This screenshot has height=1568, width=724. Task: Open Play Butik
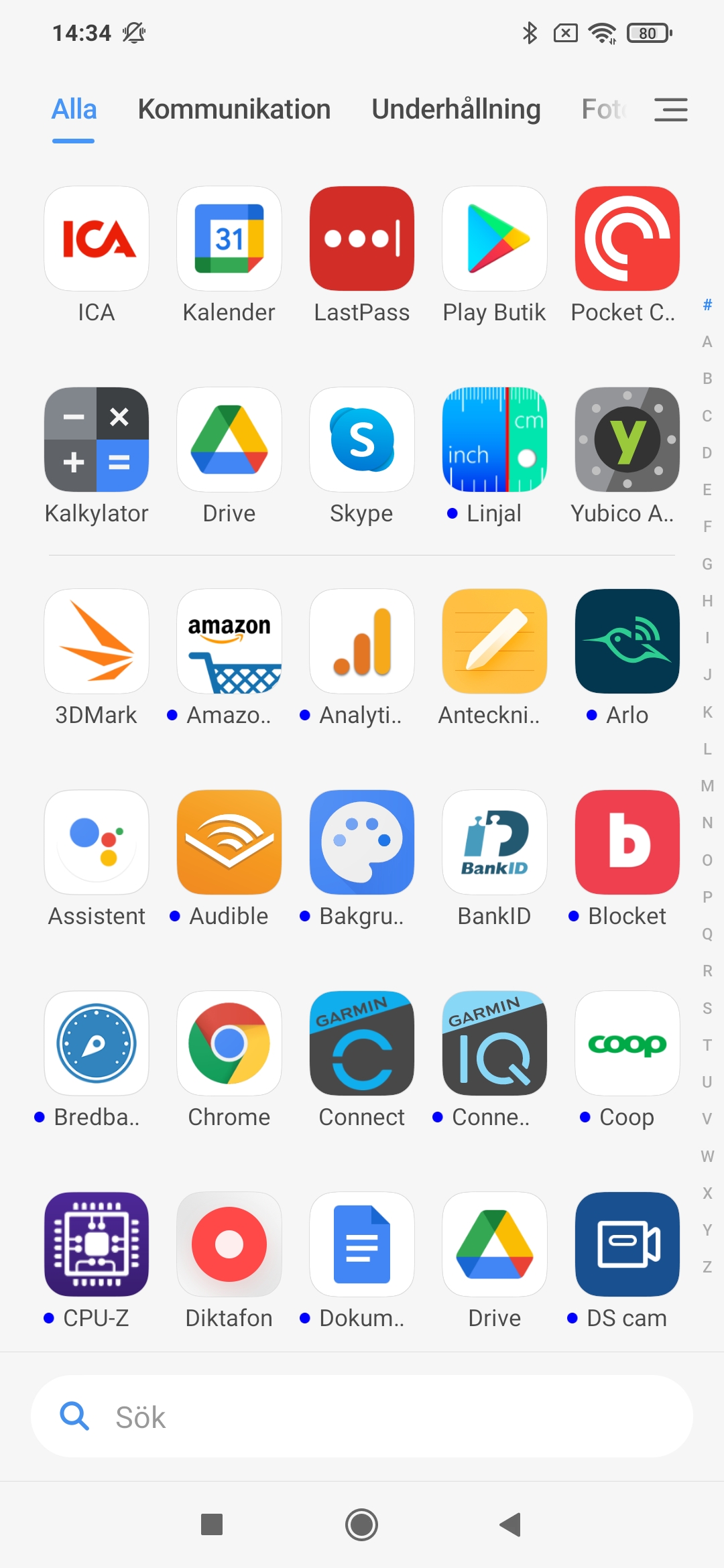(x=495, y=239)
